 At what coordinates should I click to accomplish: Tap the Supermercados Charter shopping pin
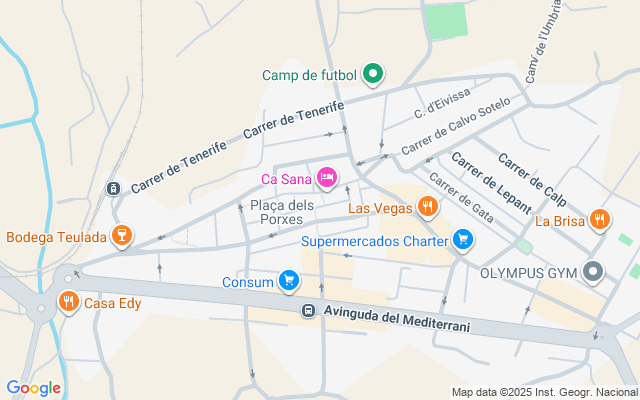pos(462,240)
